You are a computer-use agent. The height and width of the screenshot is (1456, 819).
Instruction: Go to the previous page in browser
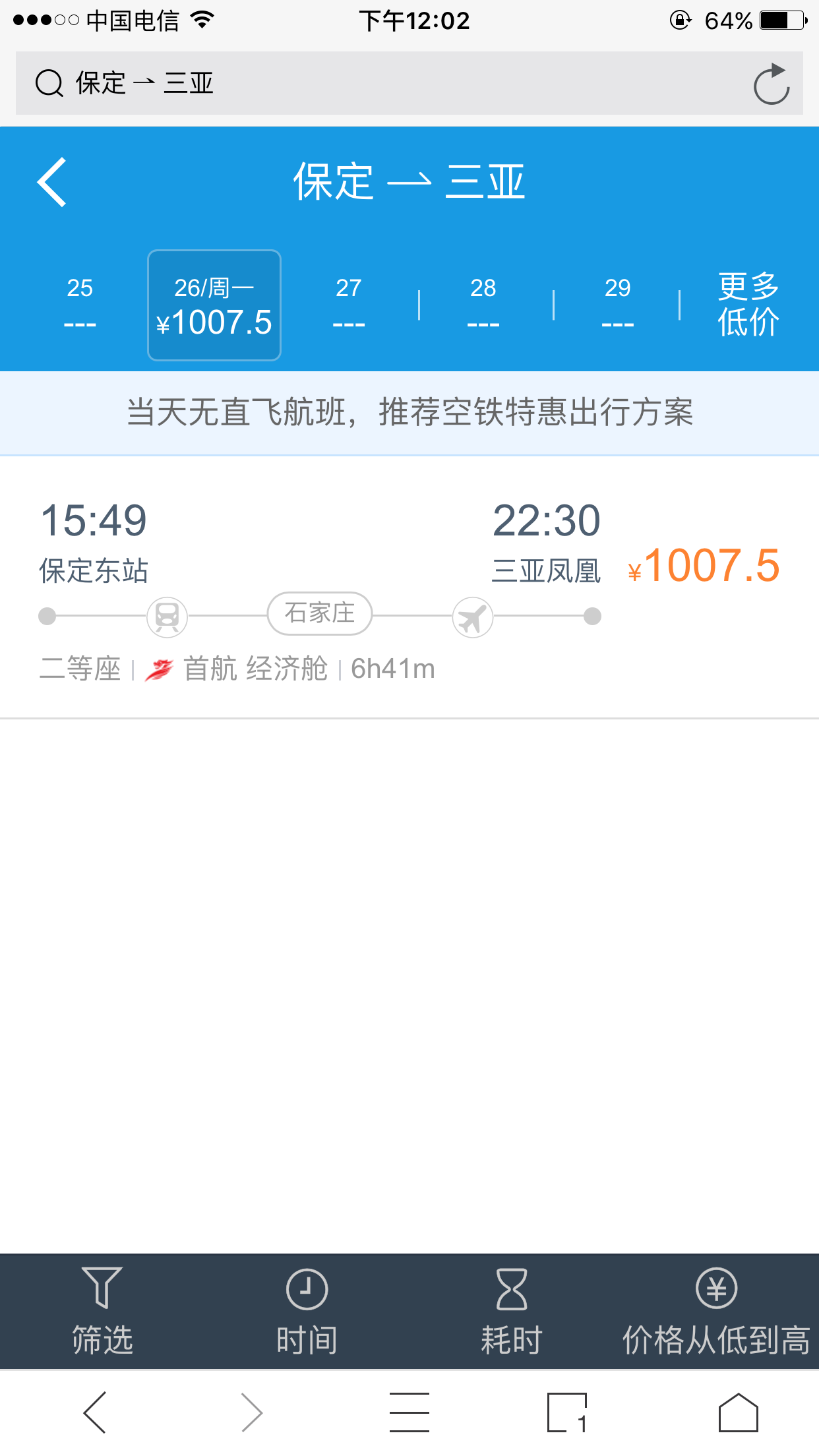click(94, 1412)
